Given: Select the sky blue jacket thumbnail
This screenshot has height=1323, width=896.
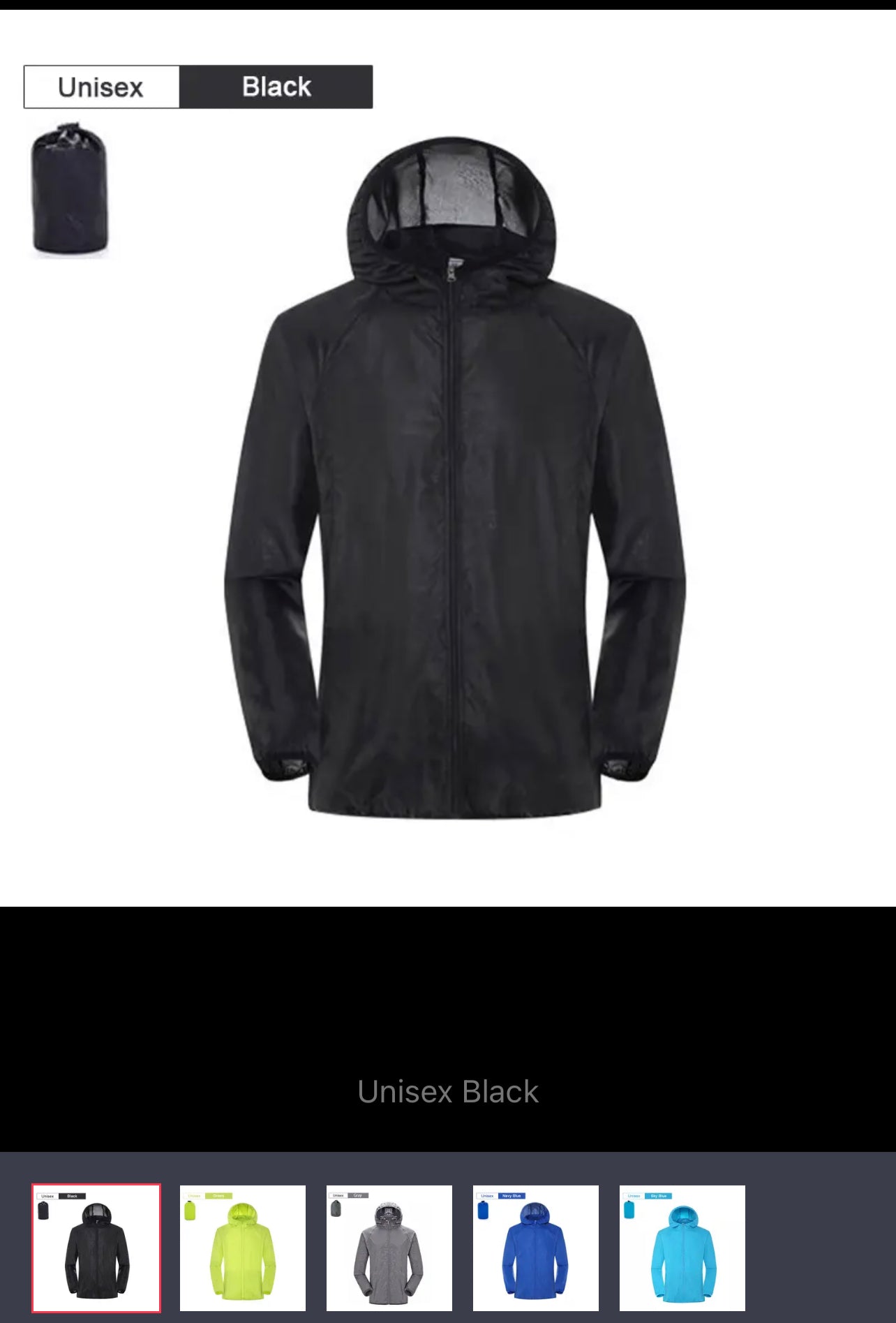Looking at the screenshot, I should click(682, 1248).
